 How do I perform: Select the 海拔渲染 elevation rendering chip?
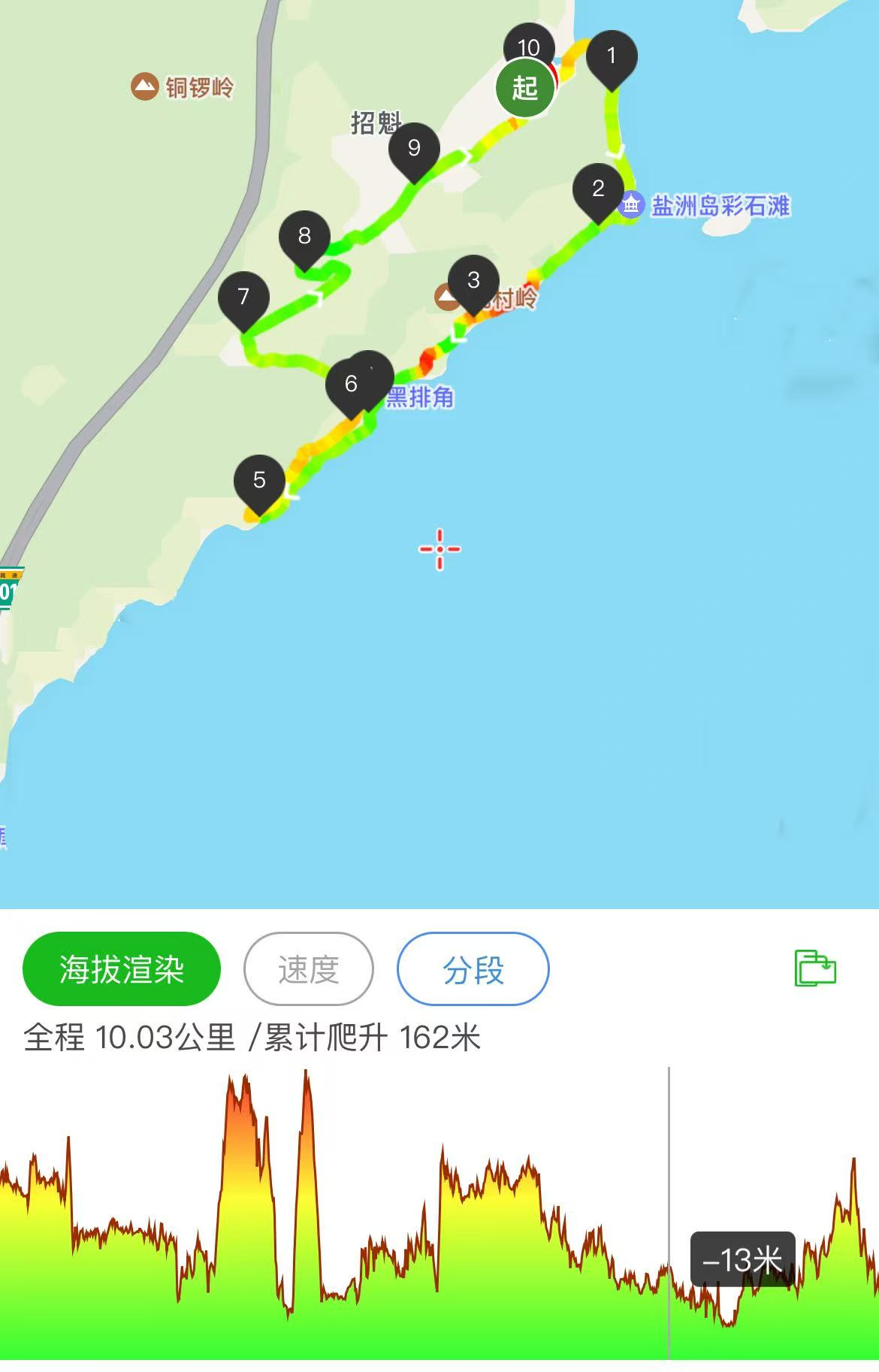122,969
